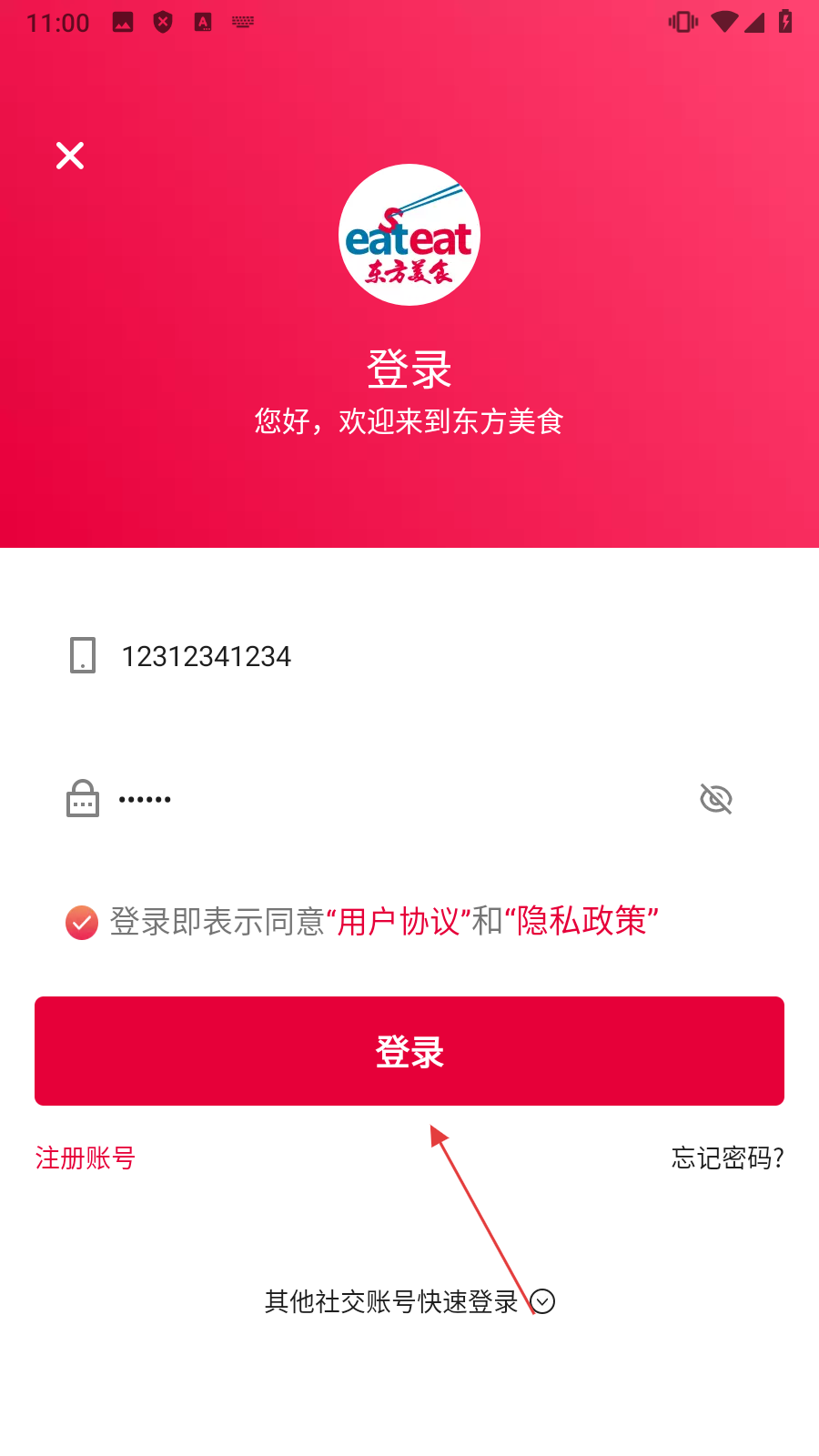819x1456 pixels.
Task: Close the login screen
Action: coord(70,156)
